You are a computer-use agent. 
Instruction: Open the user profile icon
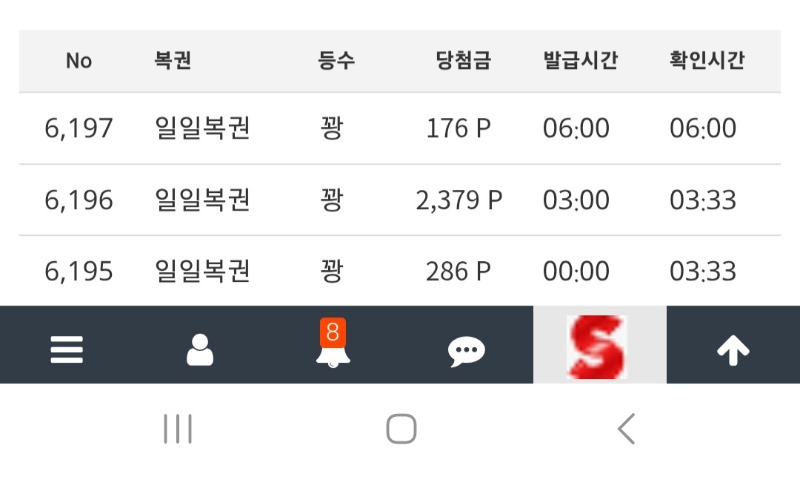click(200, 349)
